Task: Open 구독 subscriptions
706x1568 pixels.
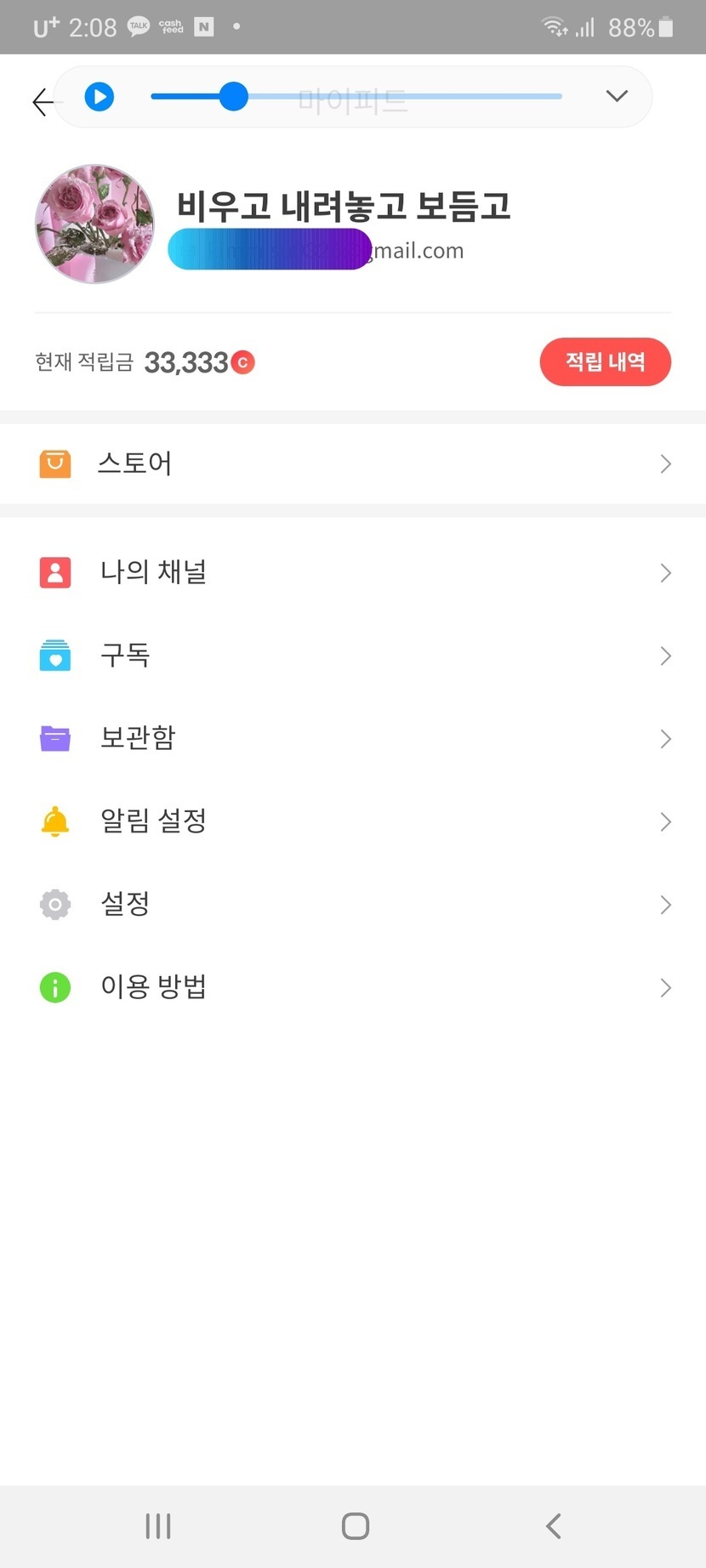Action: [x=353, y=656]
